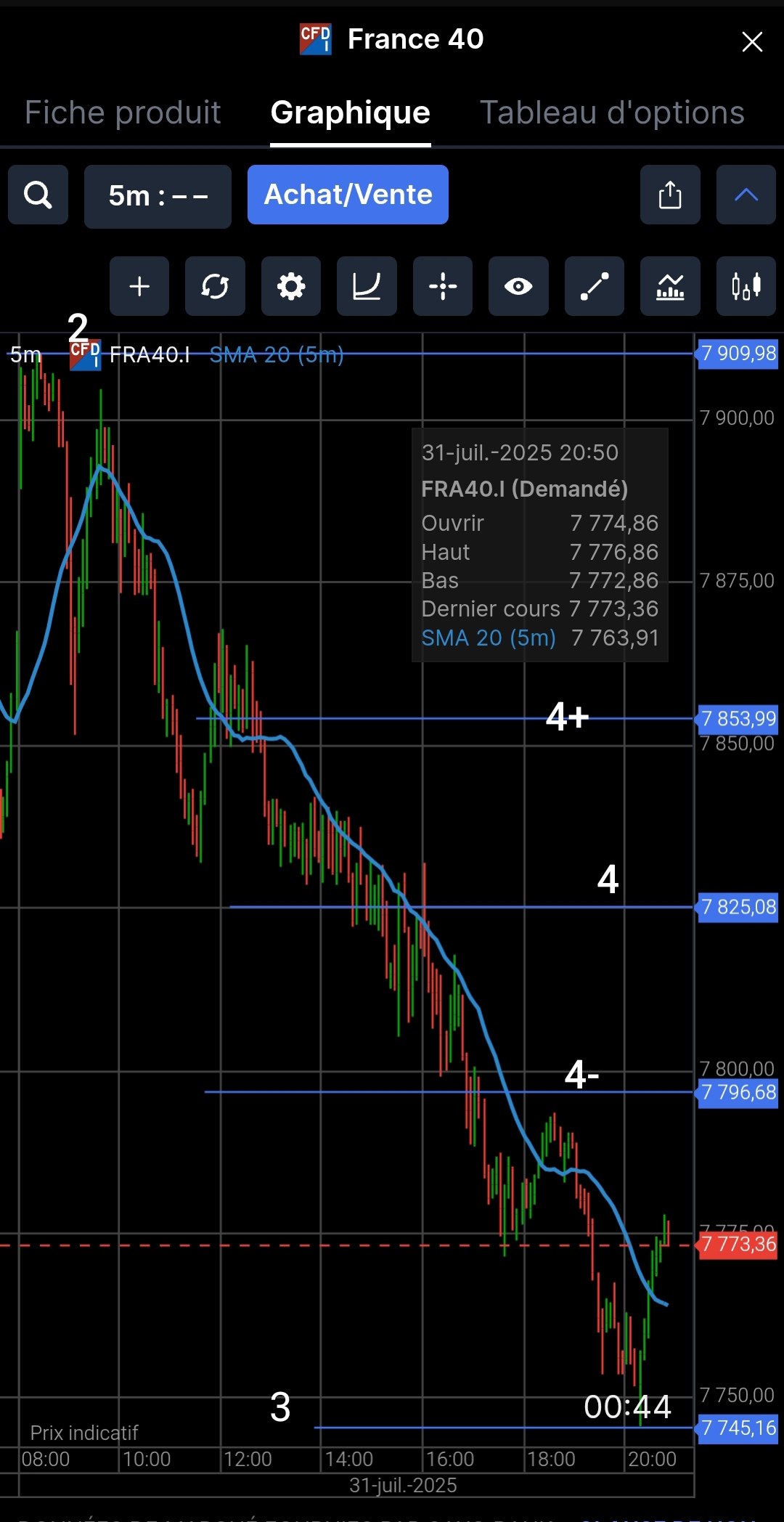Add a new item with the plus icon
Screen dimensions: 784x1522
click(x=139, y=286)
